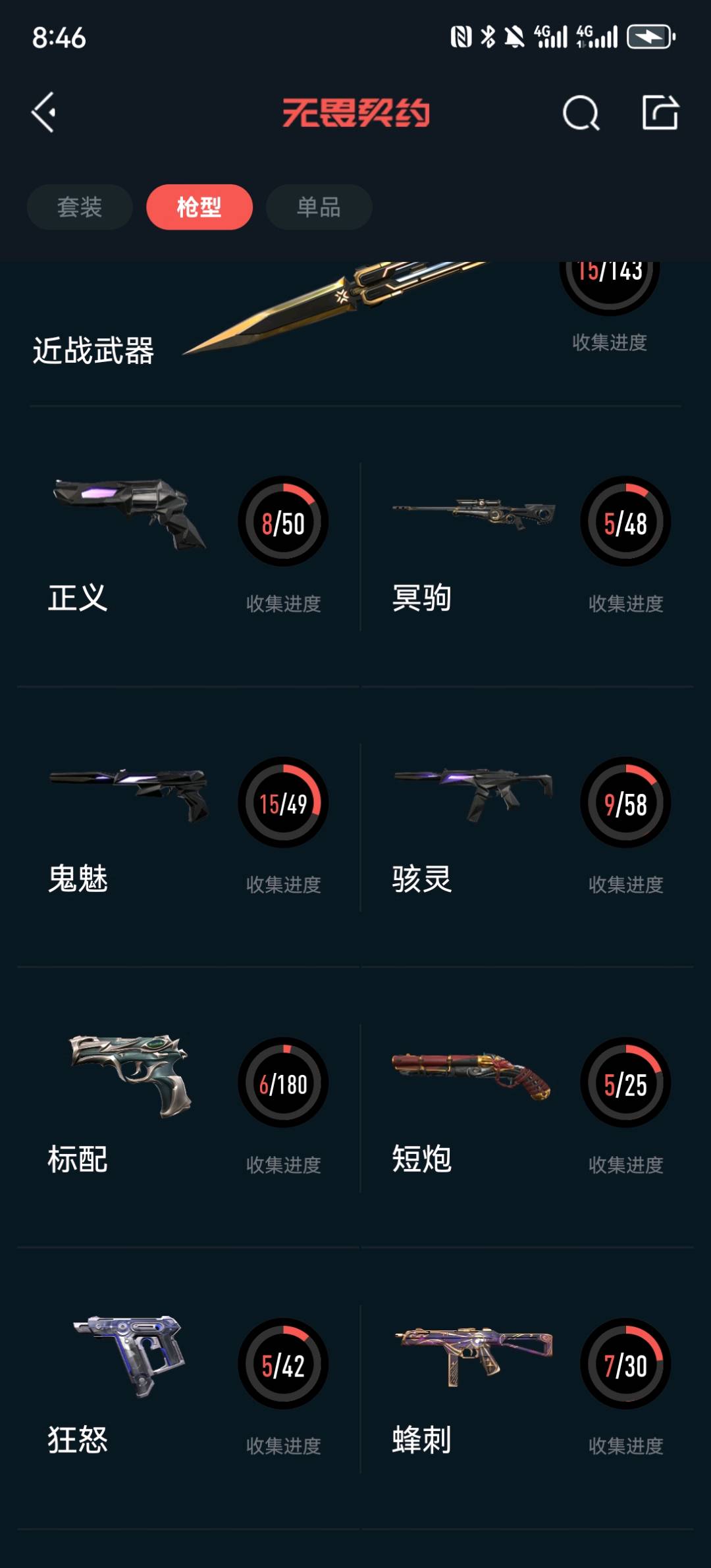Switch to the 单品 tab
The height and width of the screenshot is (1568, 711).
(x=319, y=207)
